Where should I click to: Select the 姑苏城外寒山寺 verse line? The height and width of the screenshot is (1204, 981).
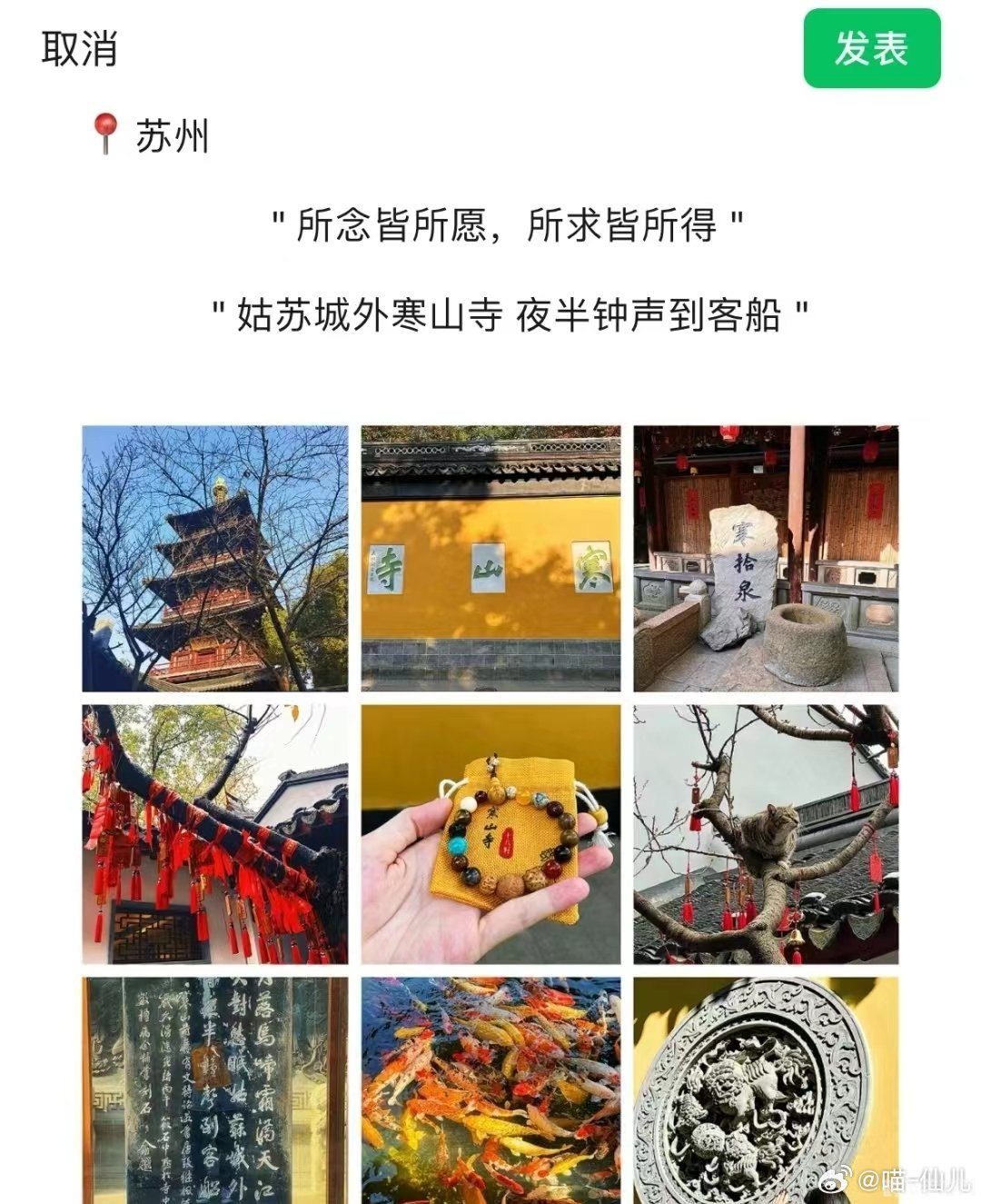click(509, 314)
